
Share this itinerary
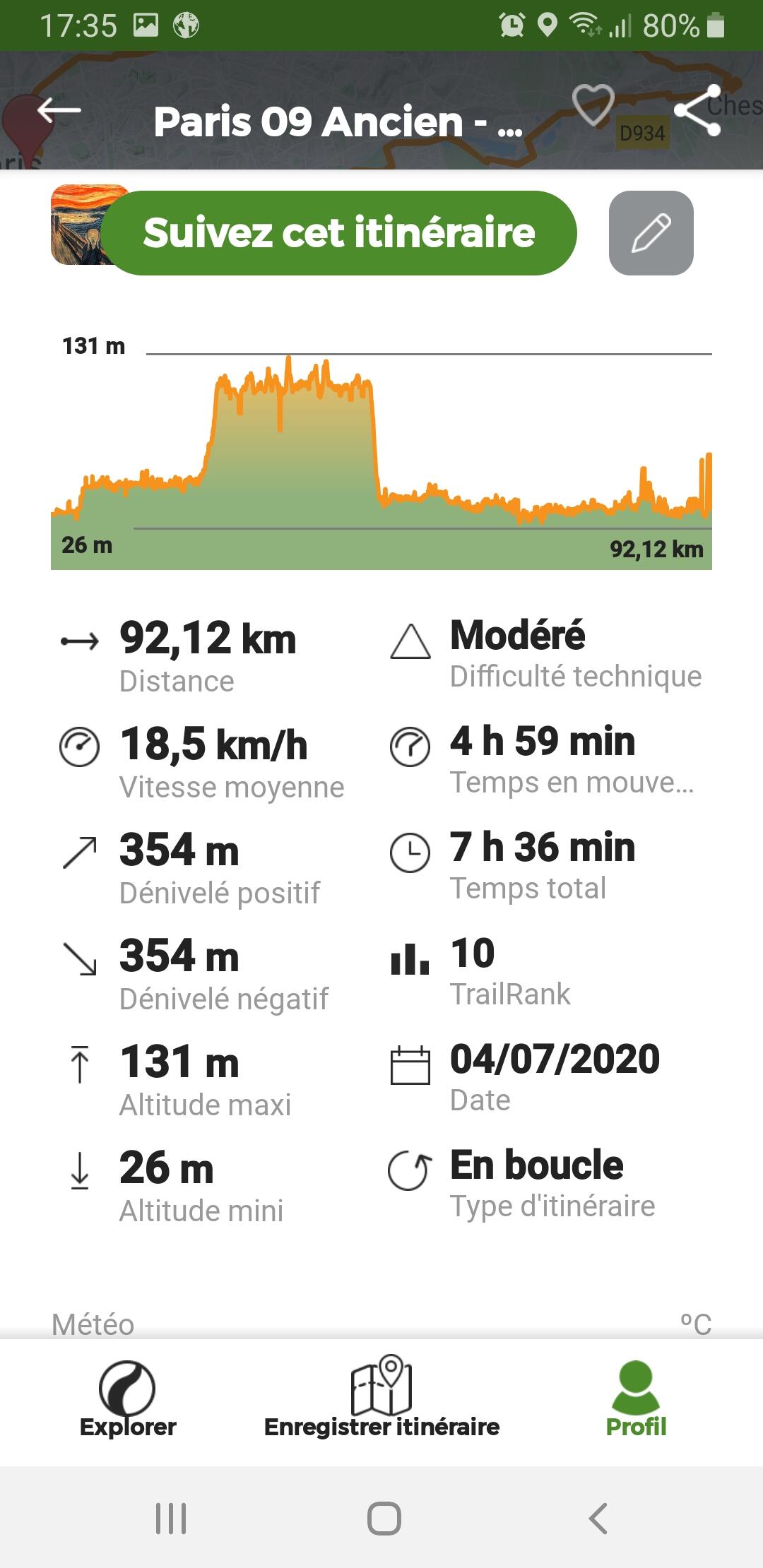coord(698,110)
